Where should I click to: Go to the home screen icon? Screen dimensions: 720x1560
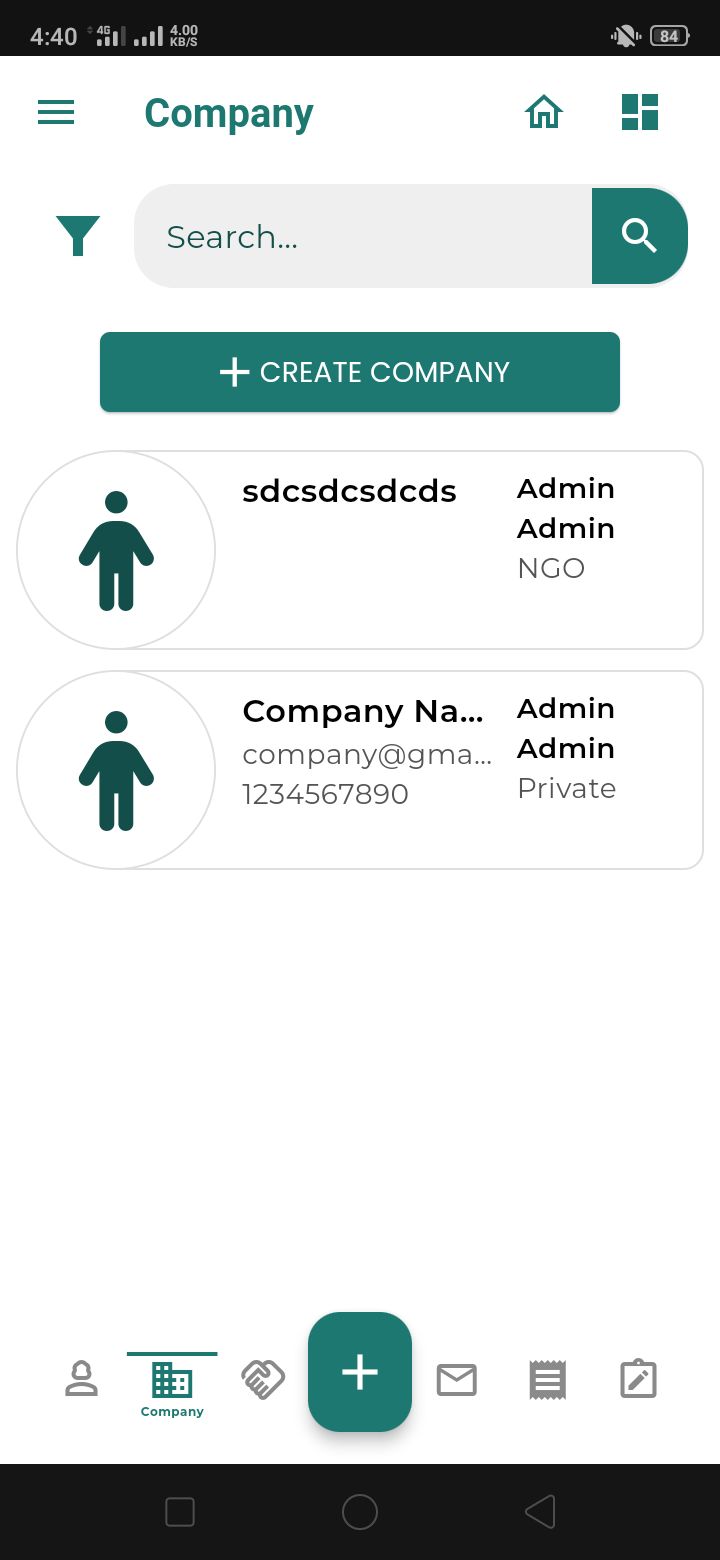(x=544, y=113)
